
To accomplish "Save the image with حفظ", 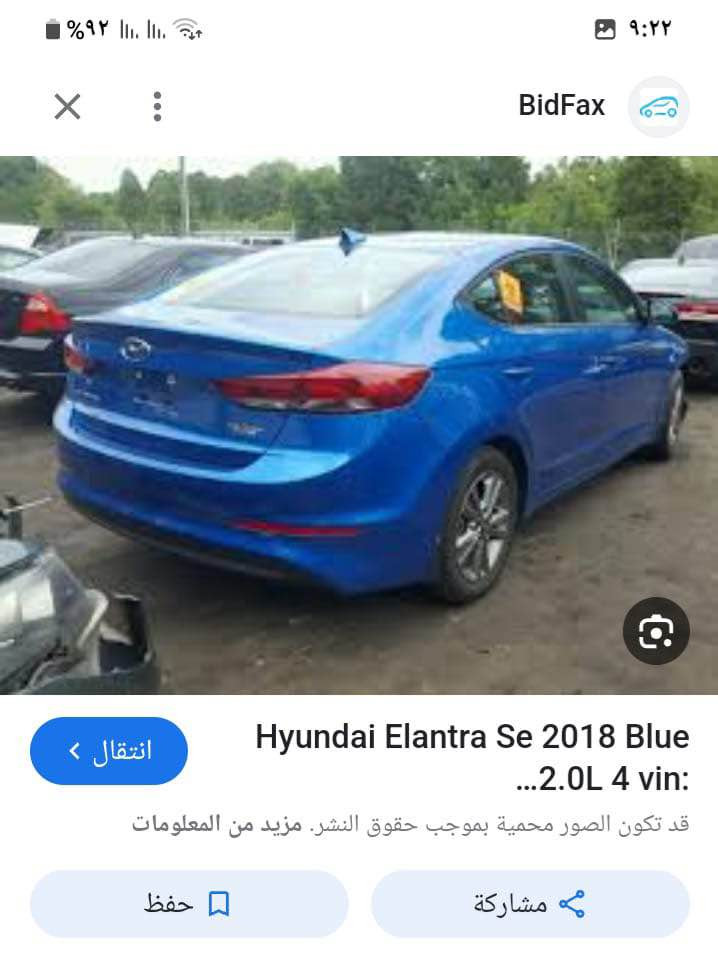I will click(x=189, y=904).
